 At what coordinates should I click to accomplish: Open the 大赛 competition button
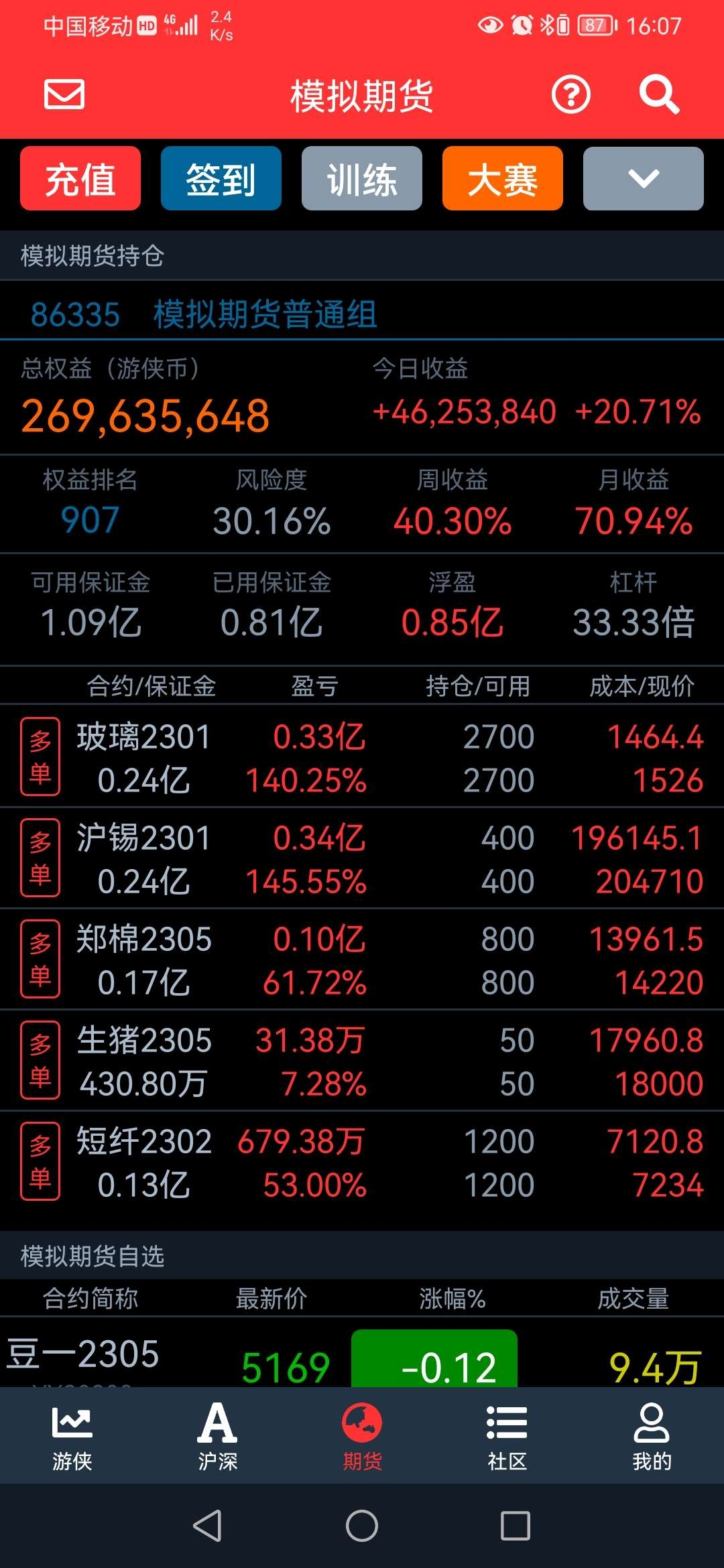503,178
